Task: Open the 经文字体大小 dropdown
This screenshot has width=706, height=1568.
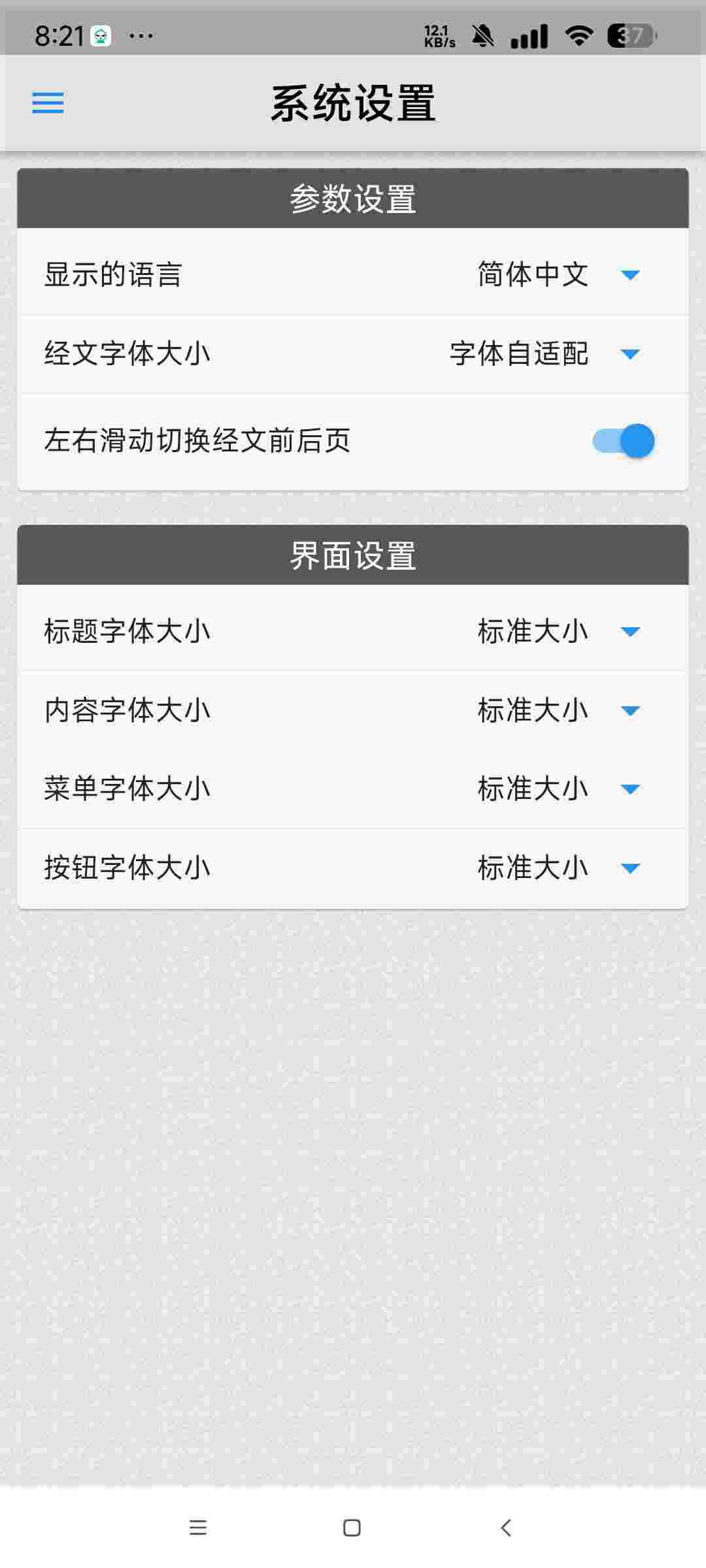Action: point(546,353)
